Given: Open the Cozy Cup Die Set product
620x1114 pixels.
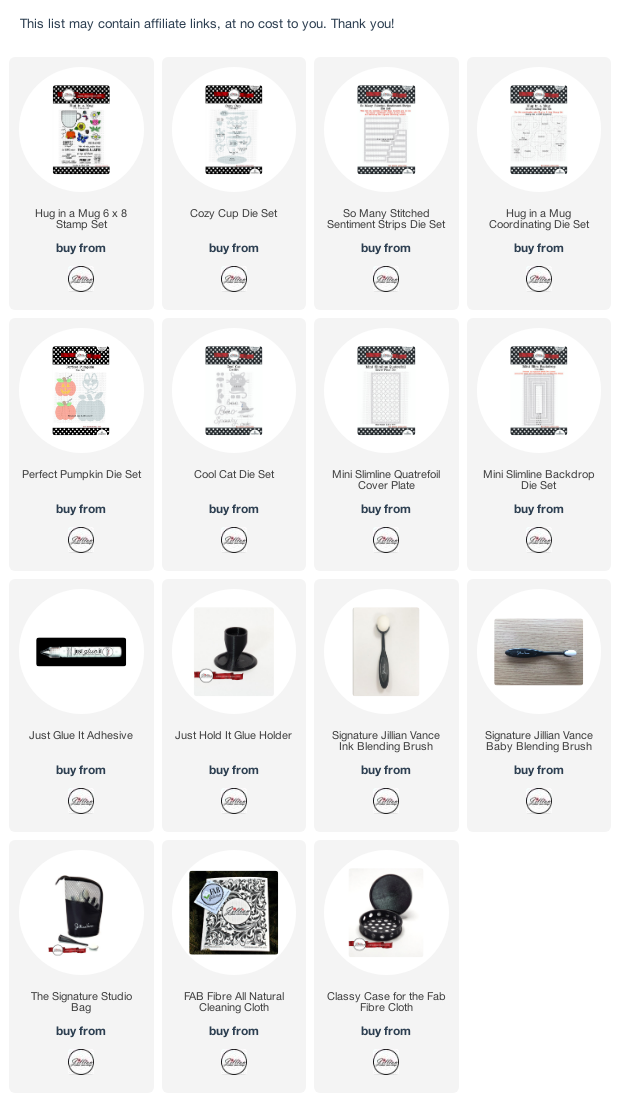Looking at the screenshot, I should click(234, 129).
